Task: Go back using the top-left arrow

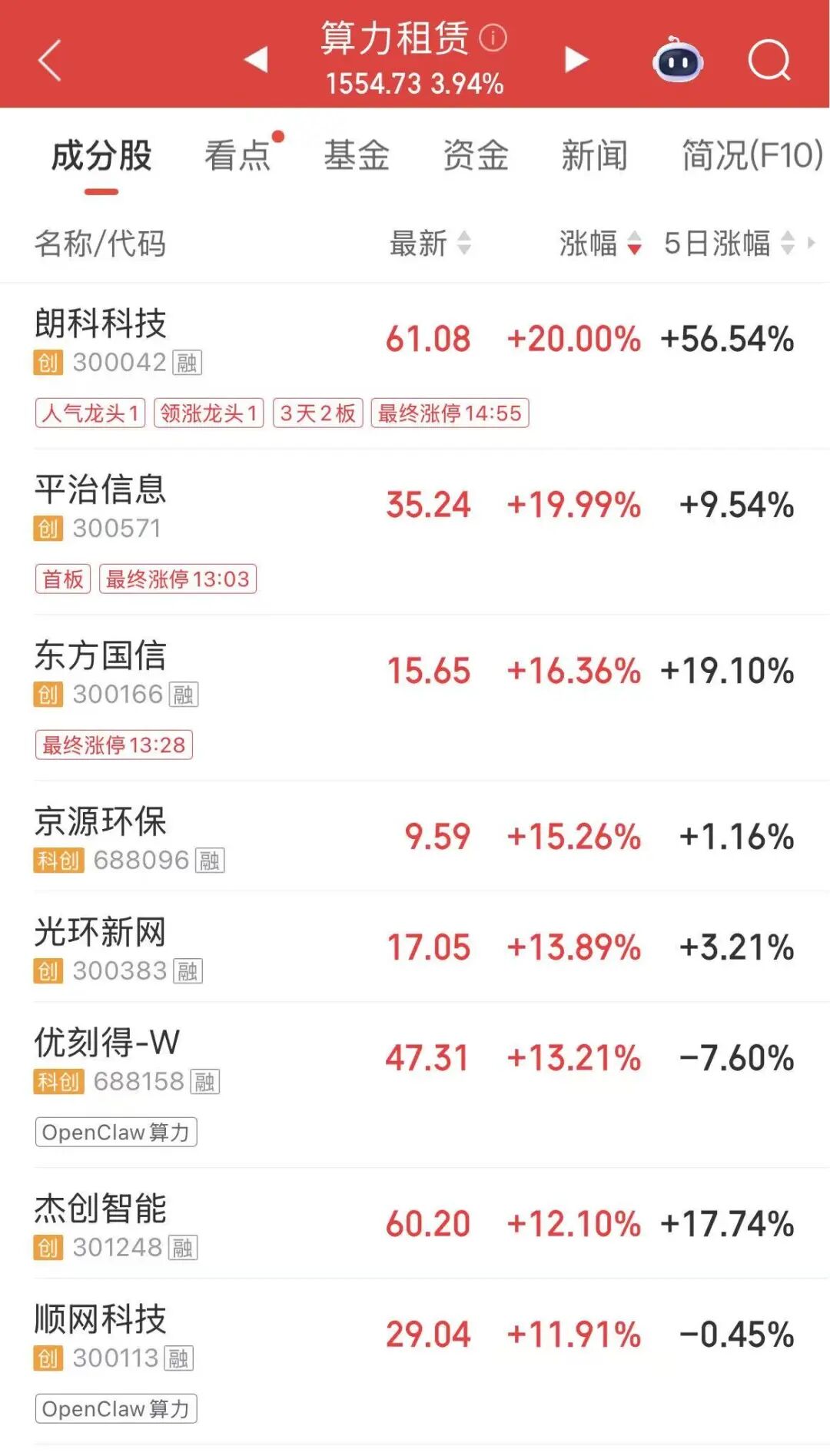Action: (50, 61)
